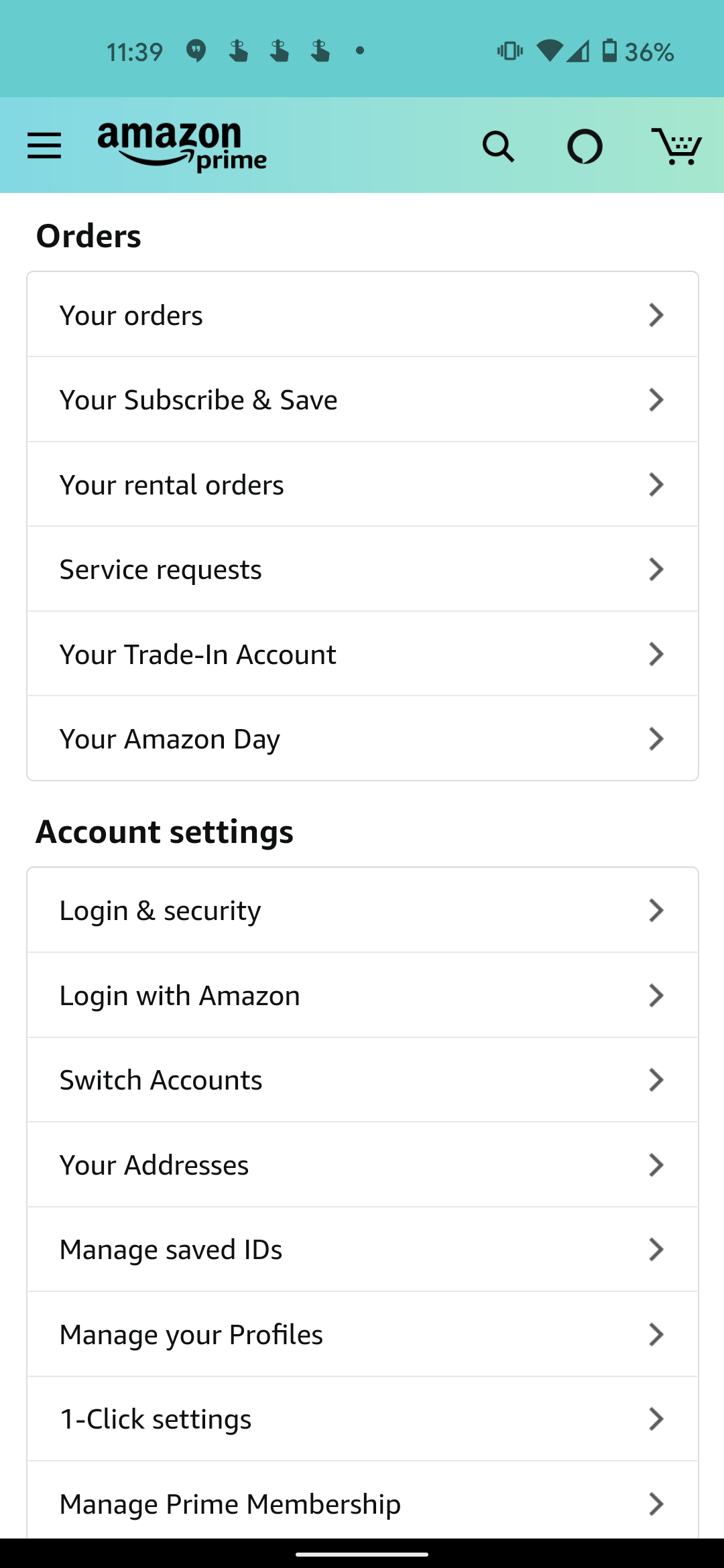Open Manage your Profiles
The image size is (724, 1568).
[x=362, y=1334]
